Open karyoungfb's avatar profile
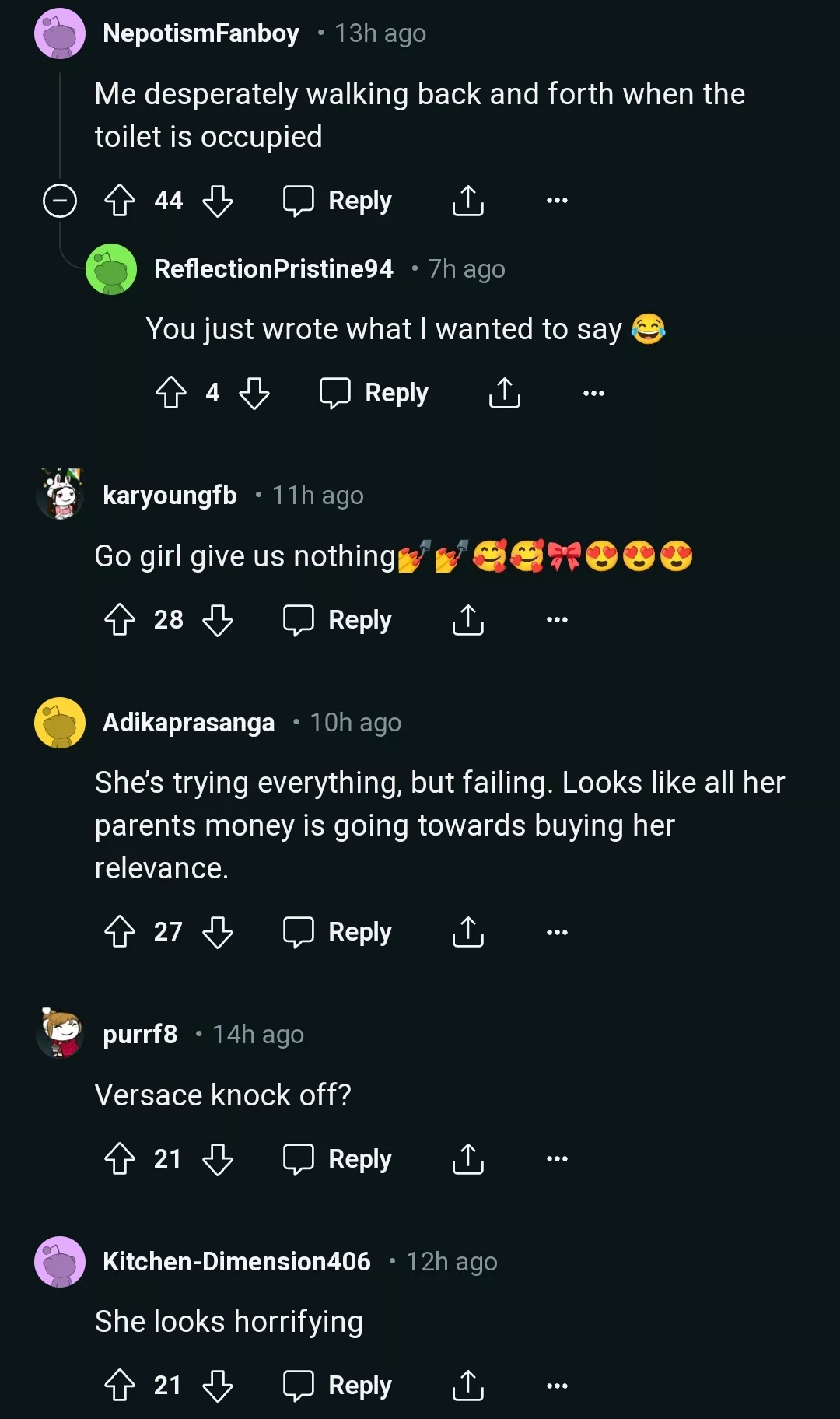This screenshot has width=840, height=1419. 60,495
